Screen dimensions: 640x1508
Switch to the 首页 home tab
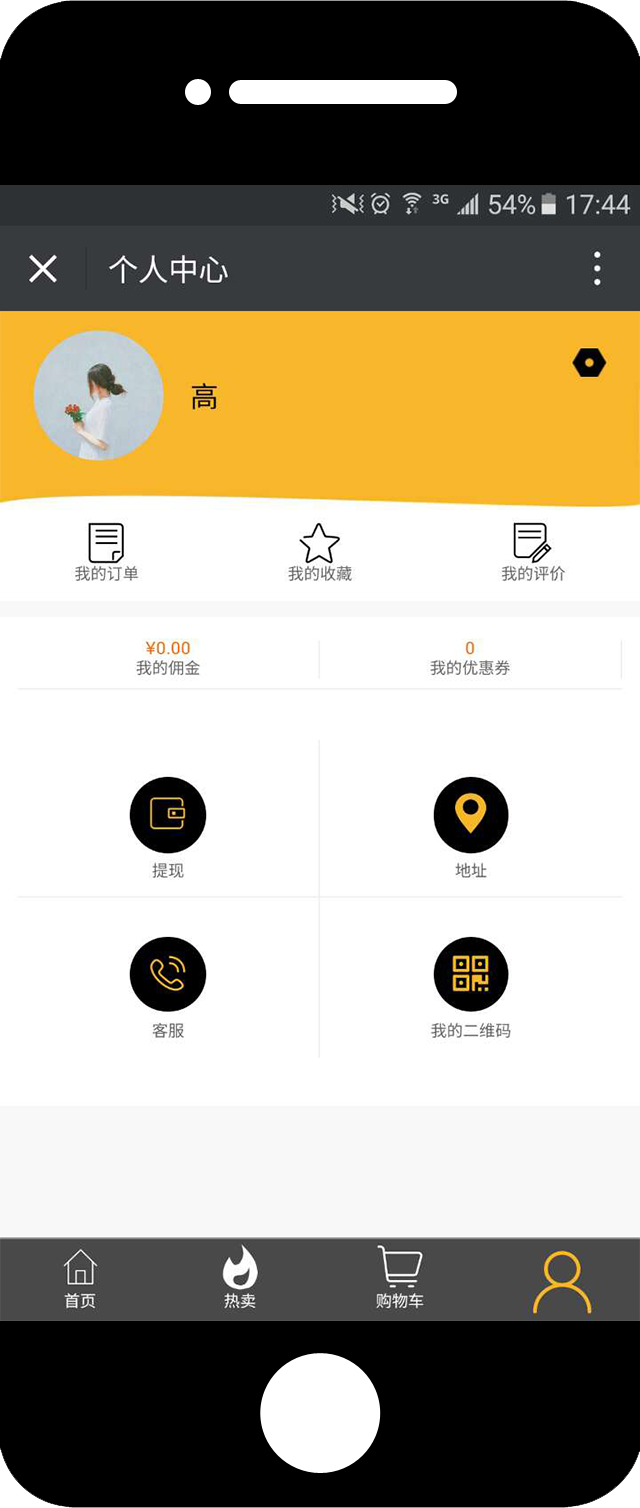coord(80,1279)
